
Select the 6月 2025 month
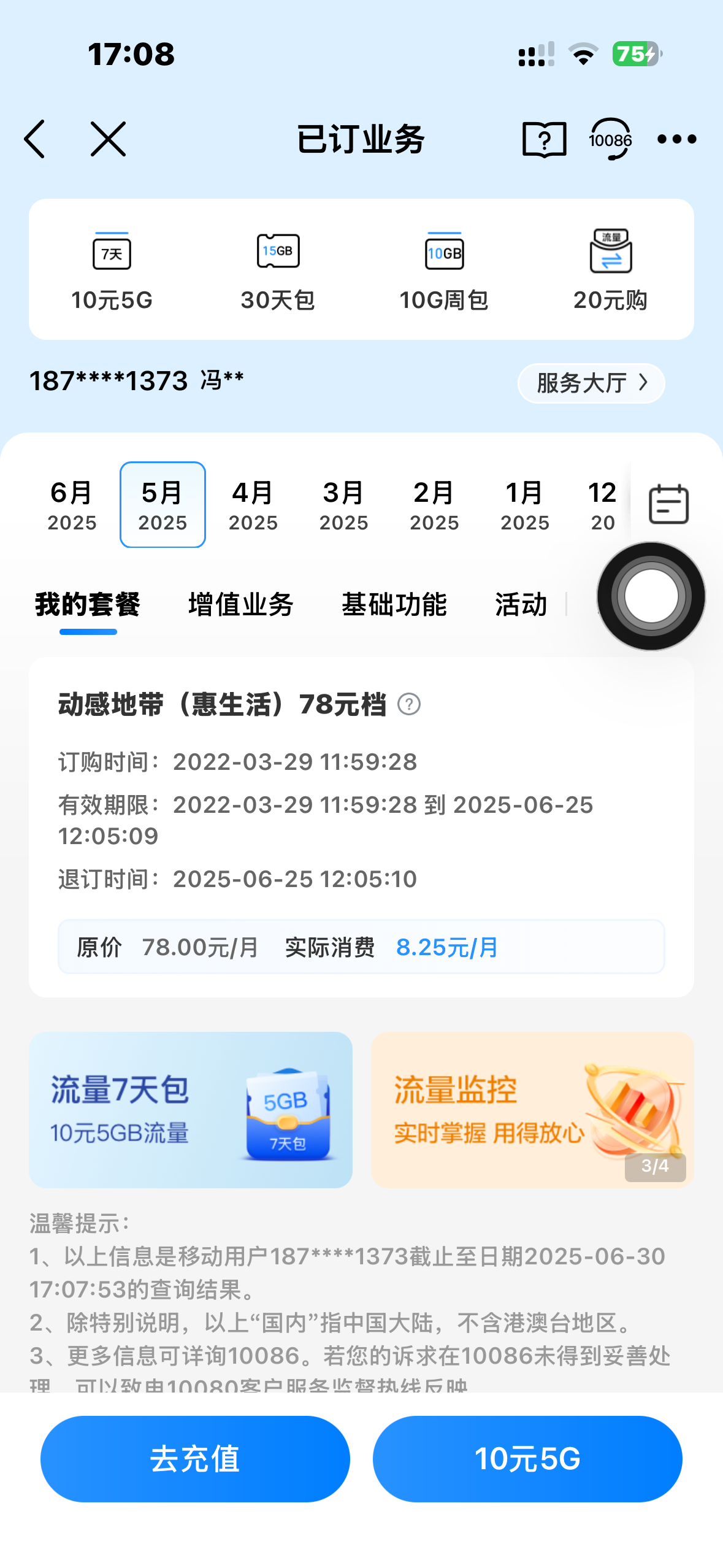[72, 505]
